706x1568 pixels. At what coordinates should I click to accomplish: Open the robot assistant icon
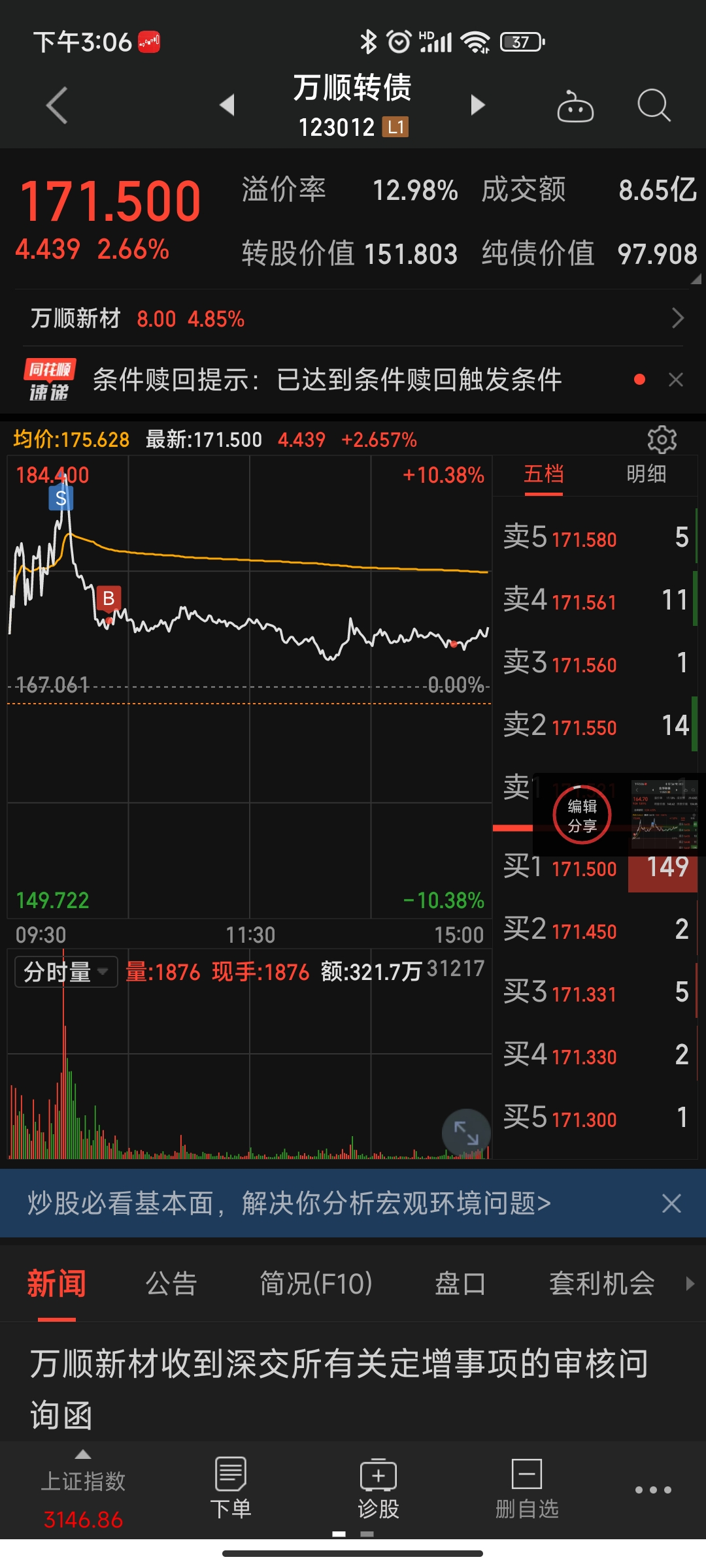575,106
